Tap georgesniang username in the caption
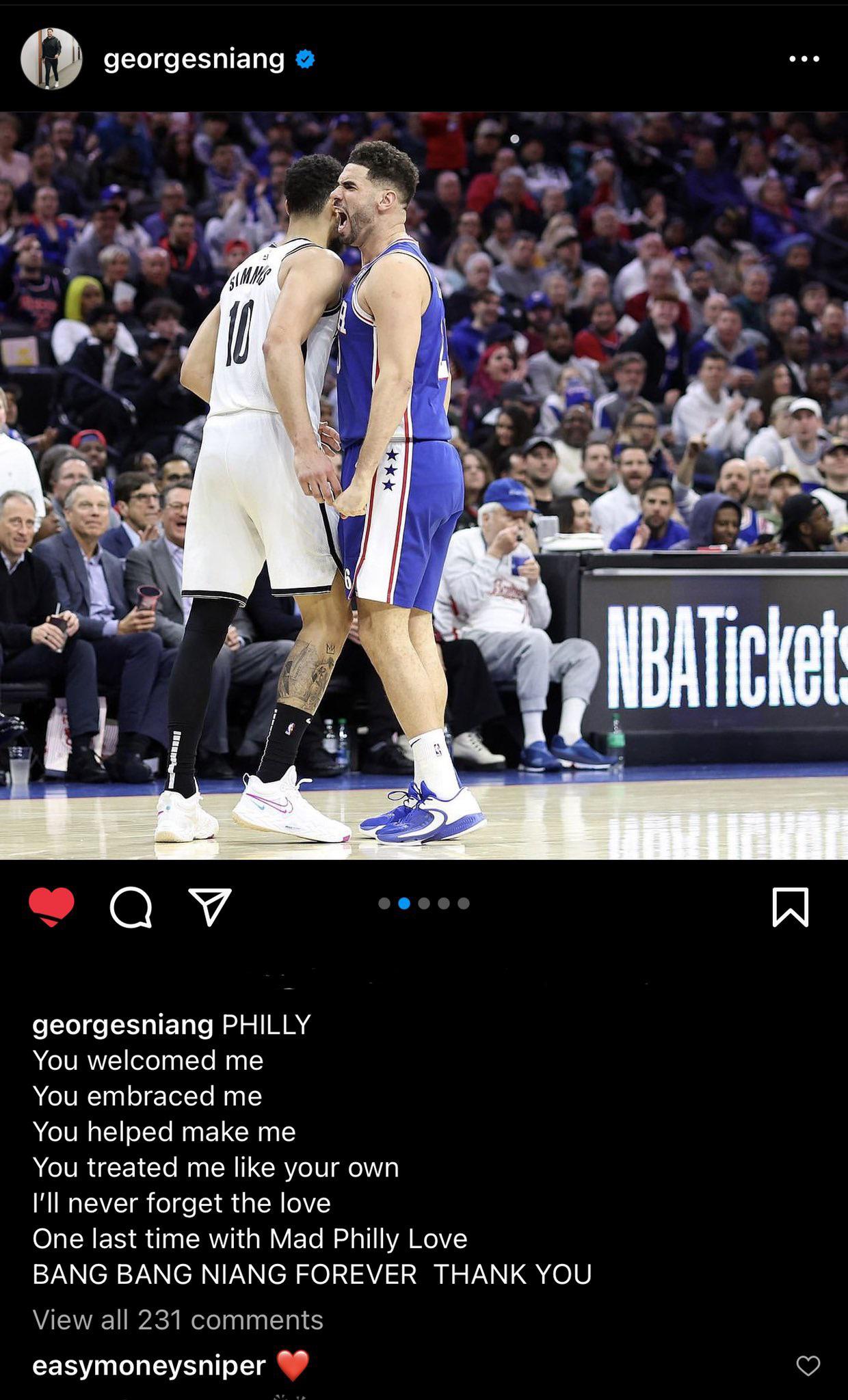The width and height of the screenshot is (848, 1400). click(x=123, y=1025)
